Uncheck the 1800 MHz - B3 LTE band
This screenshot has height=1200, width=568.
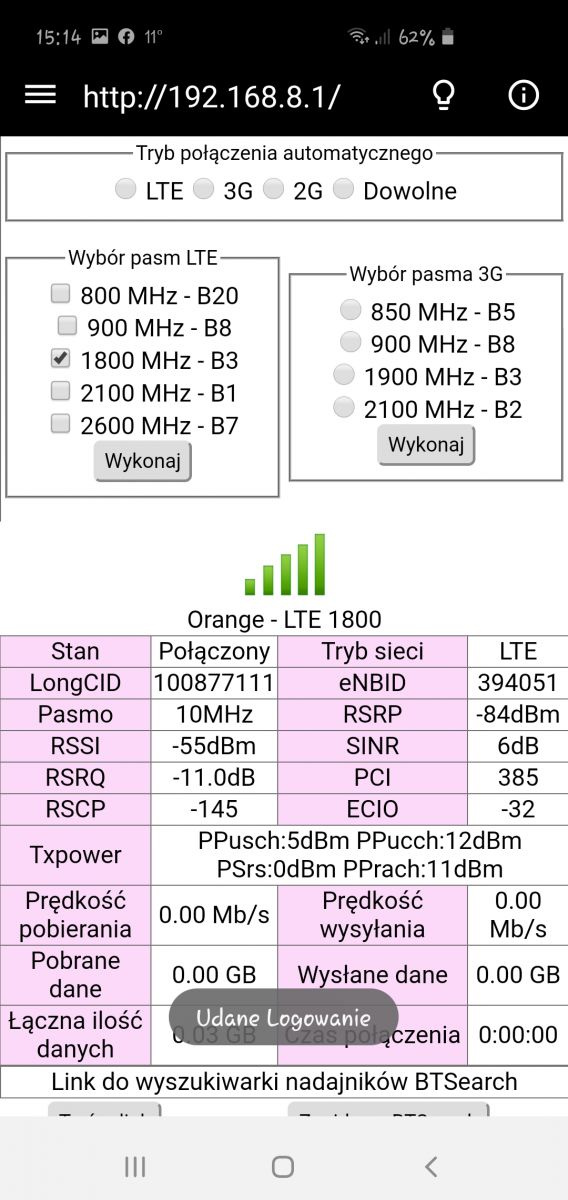click(61, 358)
